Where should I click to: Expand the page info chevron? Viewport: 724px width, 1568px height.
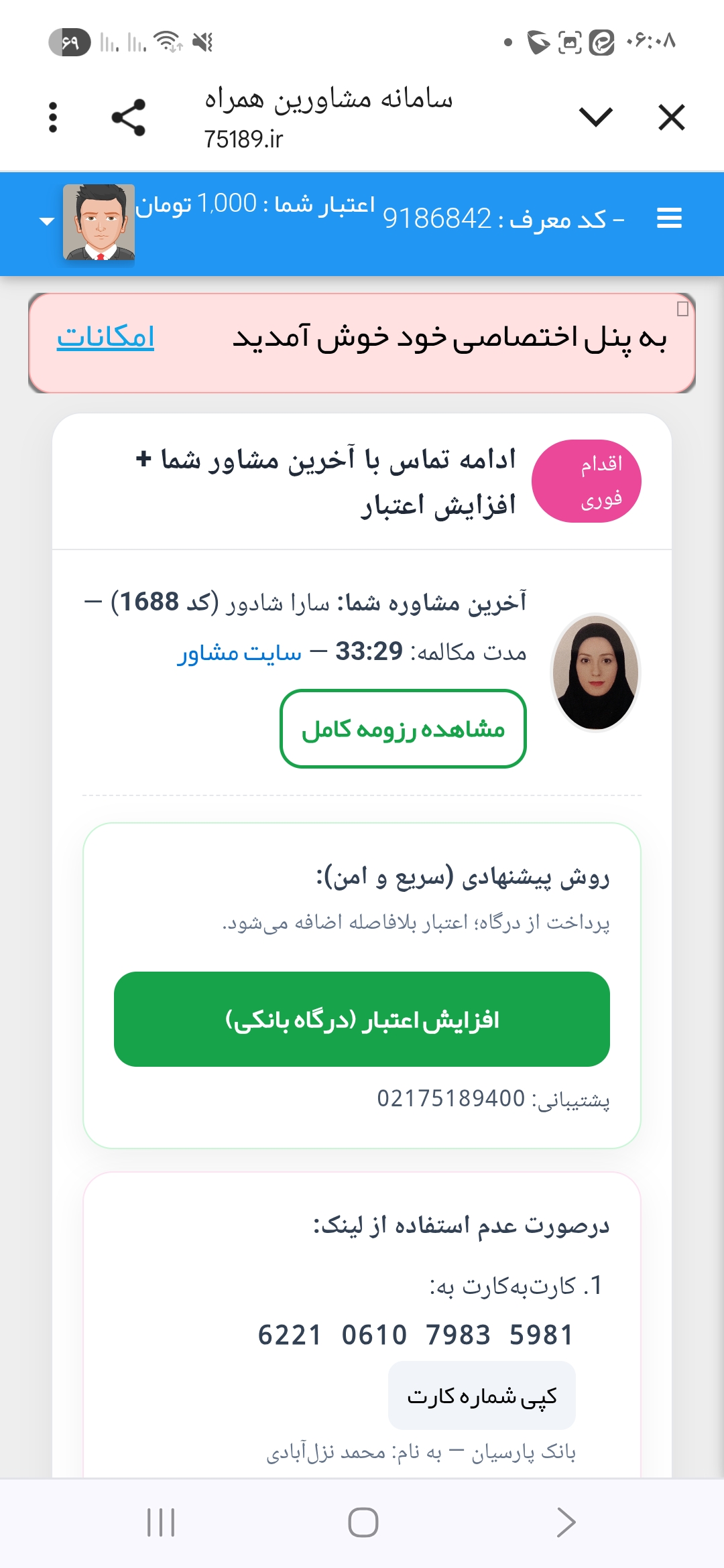595,117
